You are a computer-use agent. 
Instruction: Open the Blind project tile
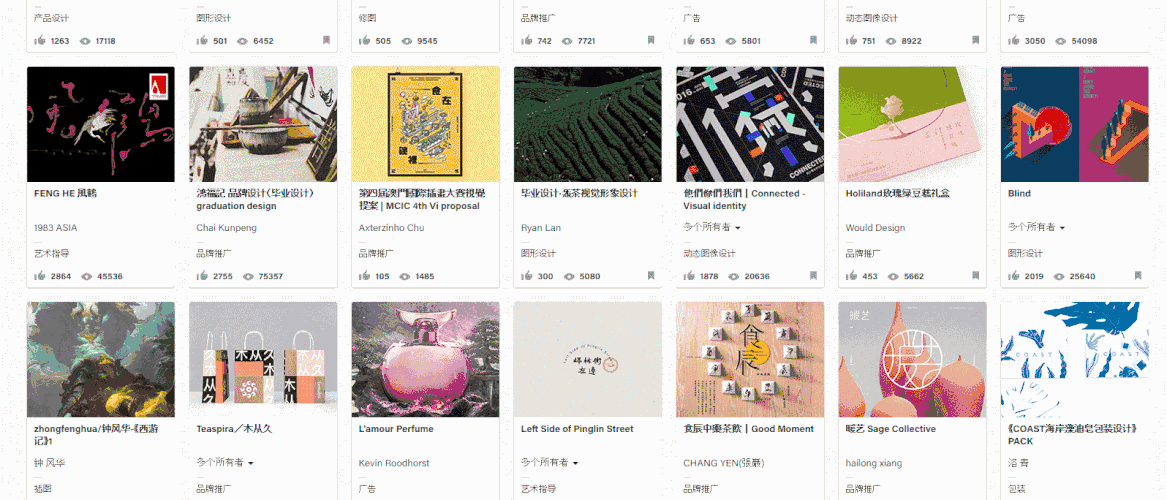1074,124
